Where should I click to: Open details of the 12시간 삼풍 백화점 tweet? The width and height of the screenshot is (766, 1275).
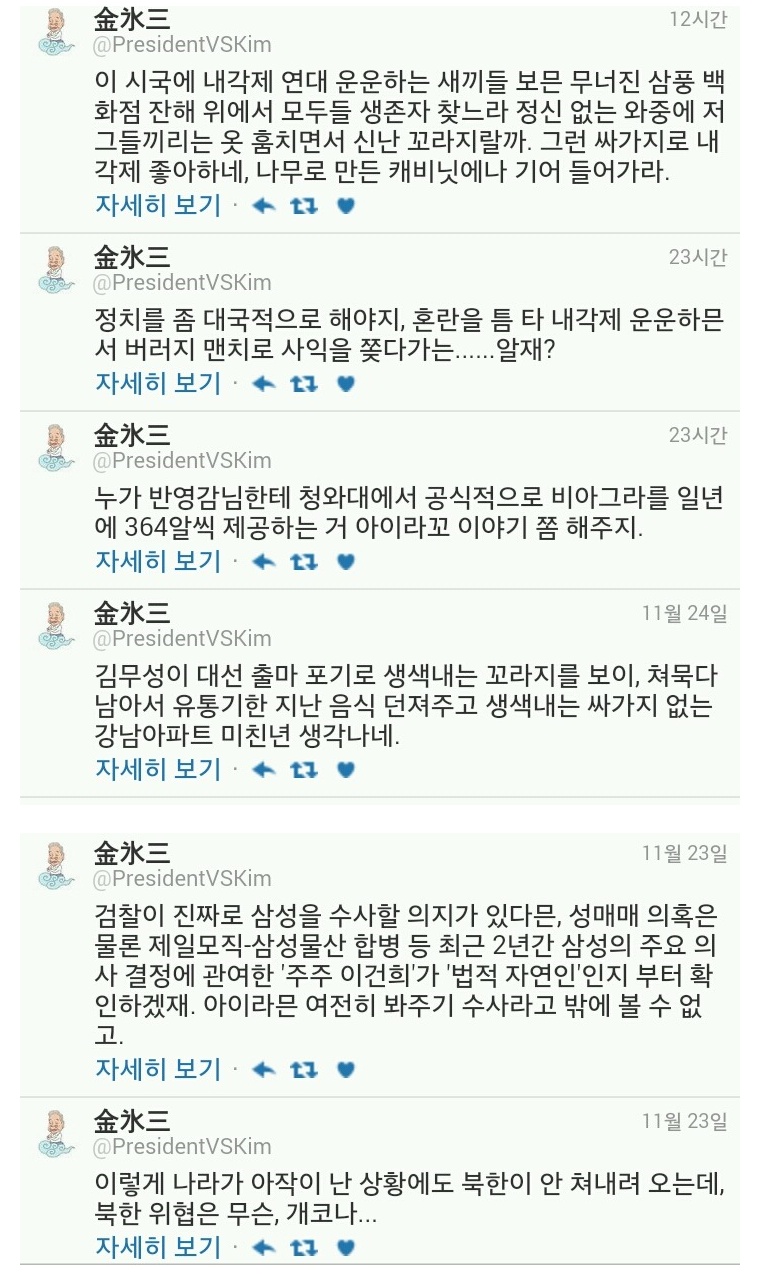click(158, 205)
